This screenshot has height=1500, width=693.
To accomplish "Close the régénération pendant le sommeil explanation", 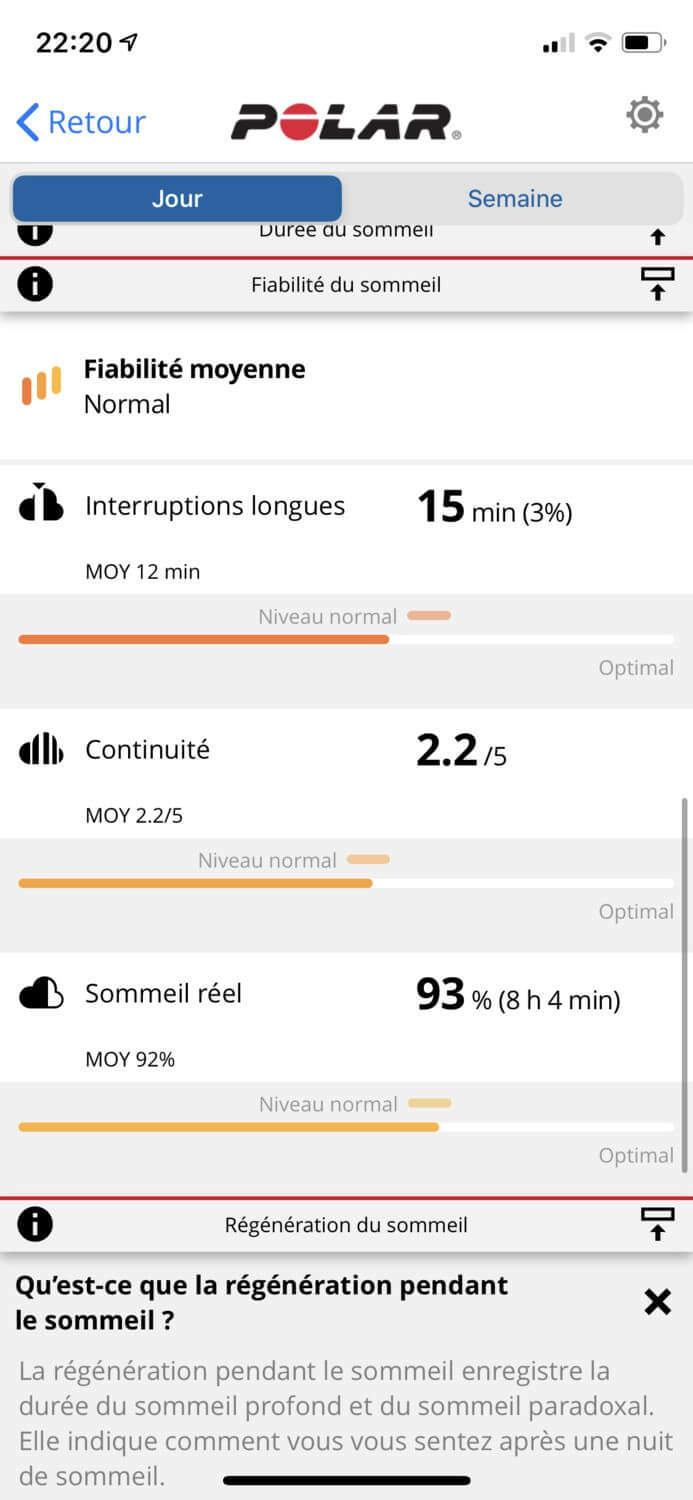I will [657, 1301].
